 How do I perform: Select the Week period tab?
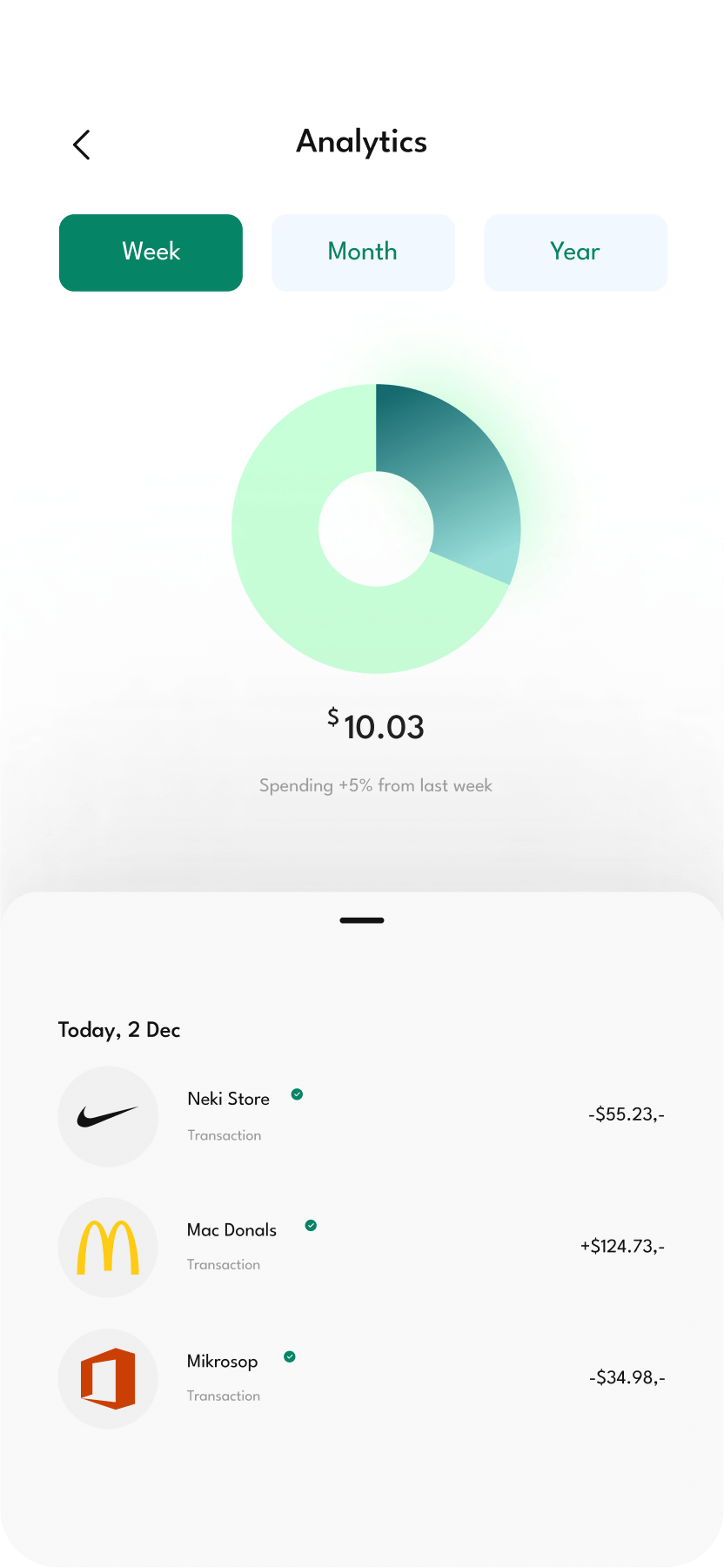(x=151, y=252)
